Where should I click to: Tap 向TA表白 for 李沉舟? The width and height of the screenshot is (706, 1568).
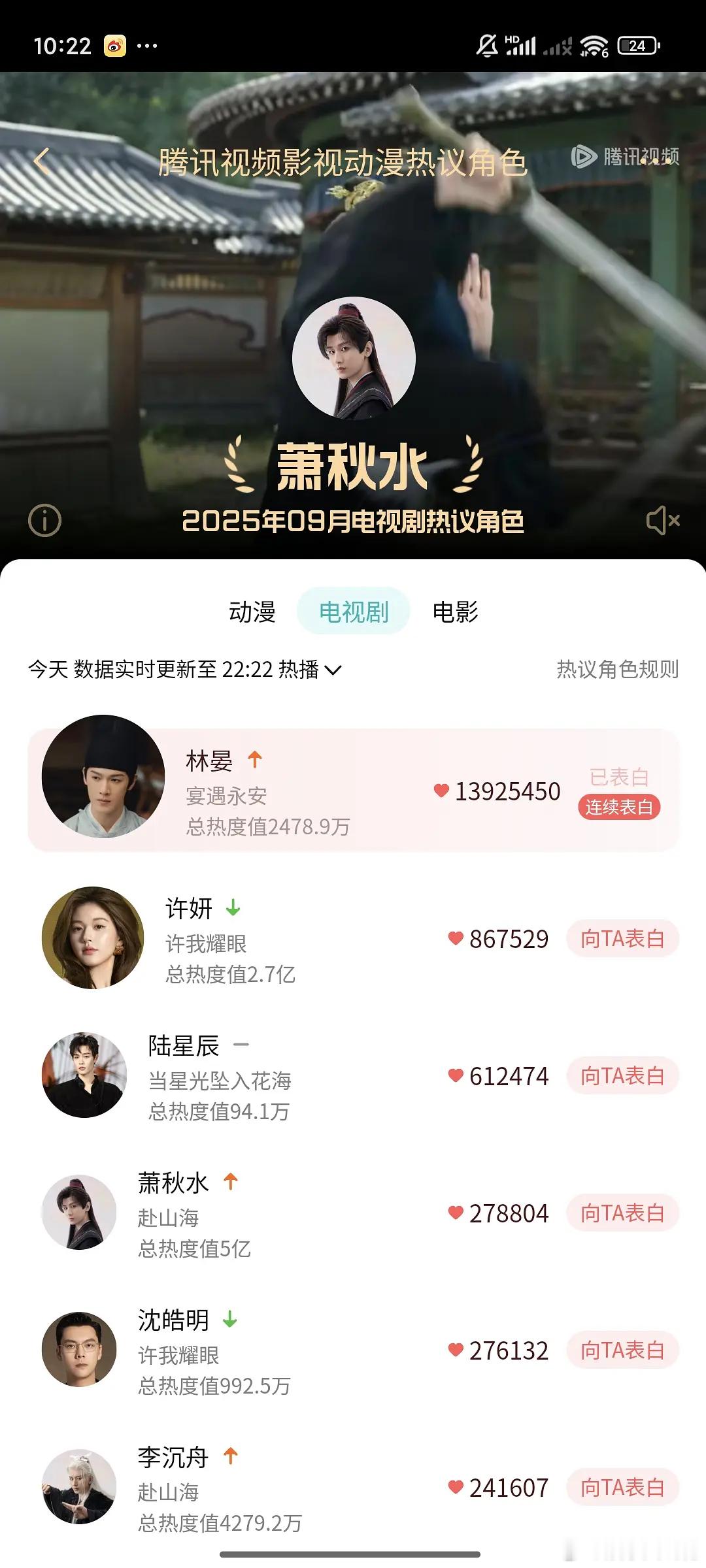click(622, 1488)
